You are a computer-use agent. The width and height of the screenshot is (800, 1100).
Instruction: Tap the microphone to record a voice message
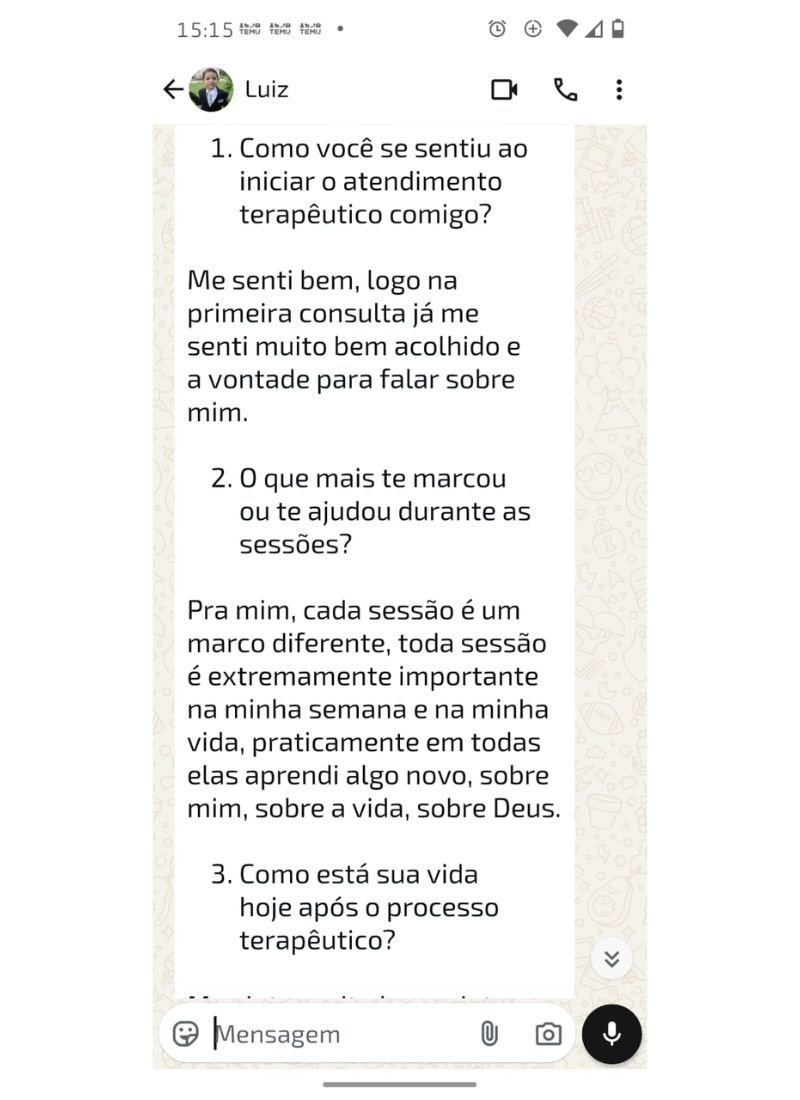click(611, 1034)
